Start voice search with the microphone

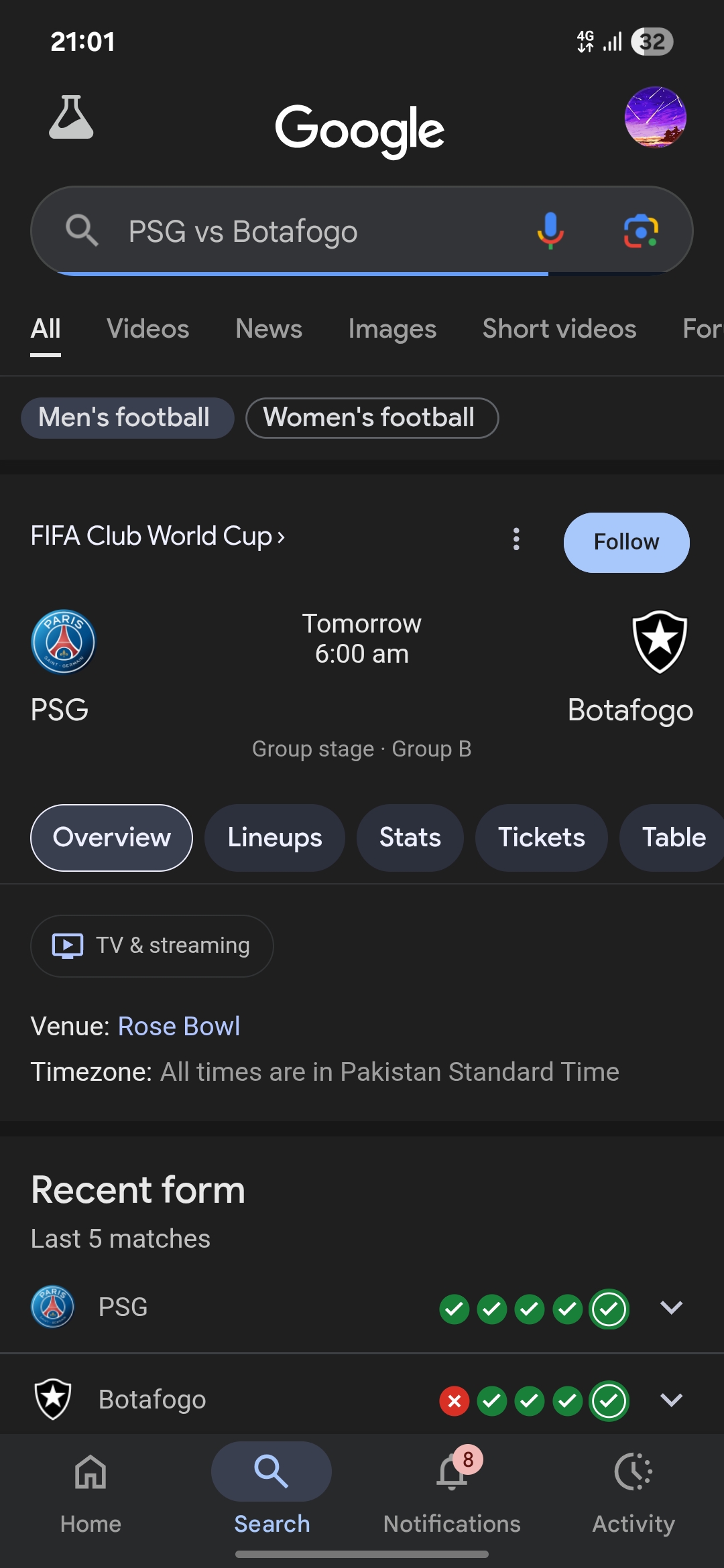(x=550, y=231)
